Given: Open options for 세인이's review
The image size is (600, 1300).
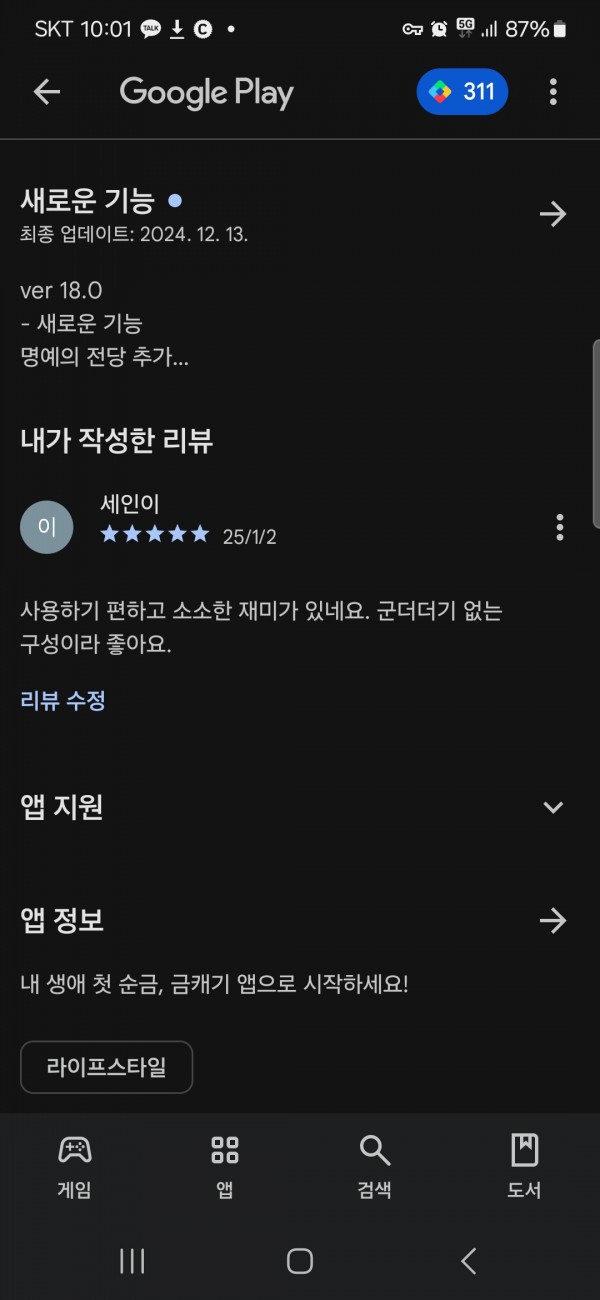Looking at the screenshot, I should 559,527.
